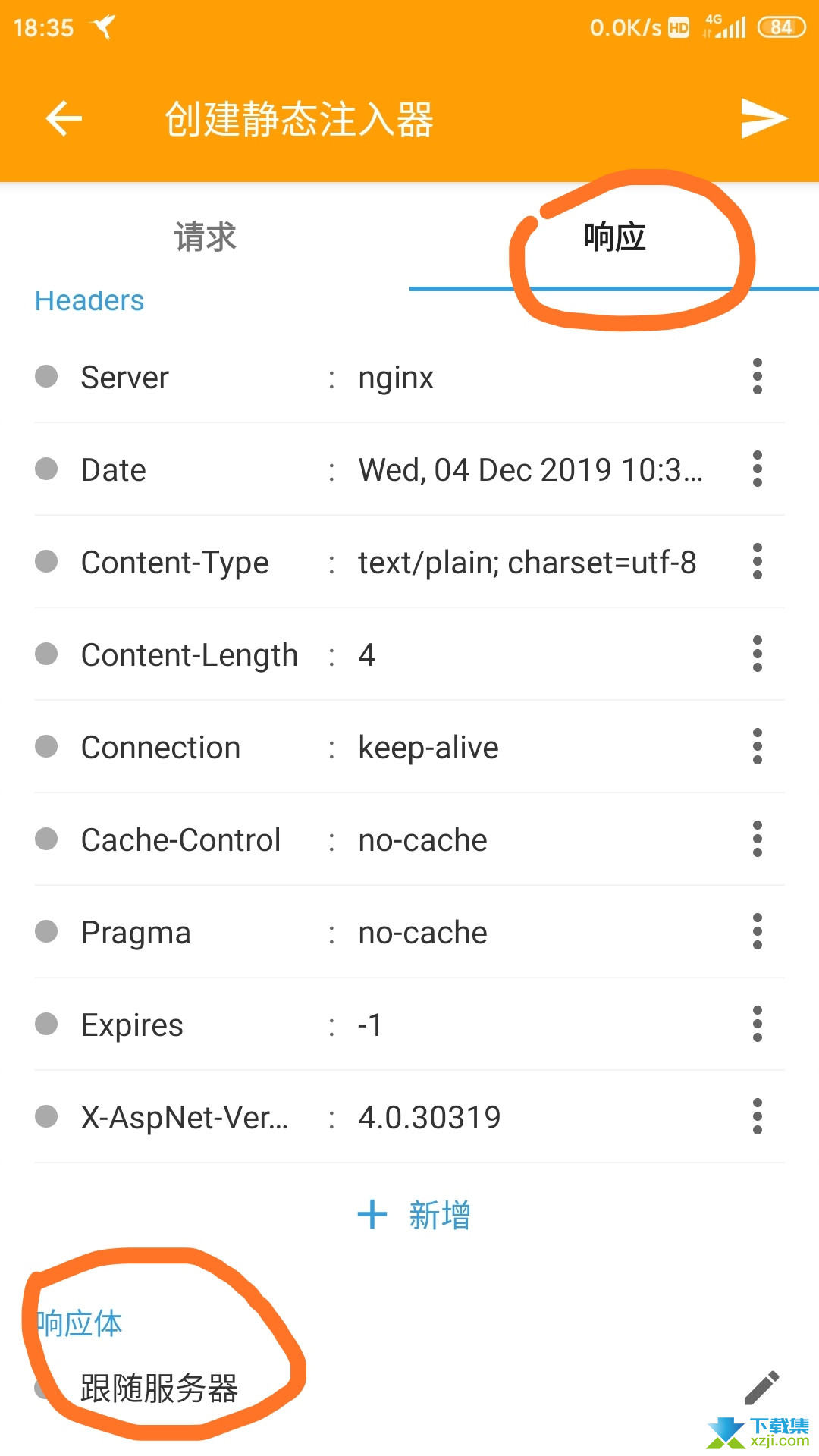819x1456 pixels.
Task: Open options for the Content-Length header
Action: pos(757,654)
